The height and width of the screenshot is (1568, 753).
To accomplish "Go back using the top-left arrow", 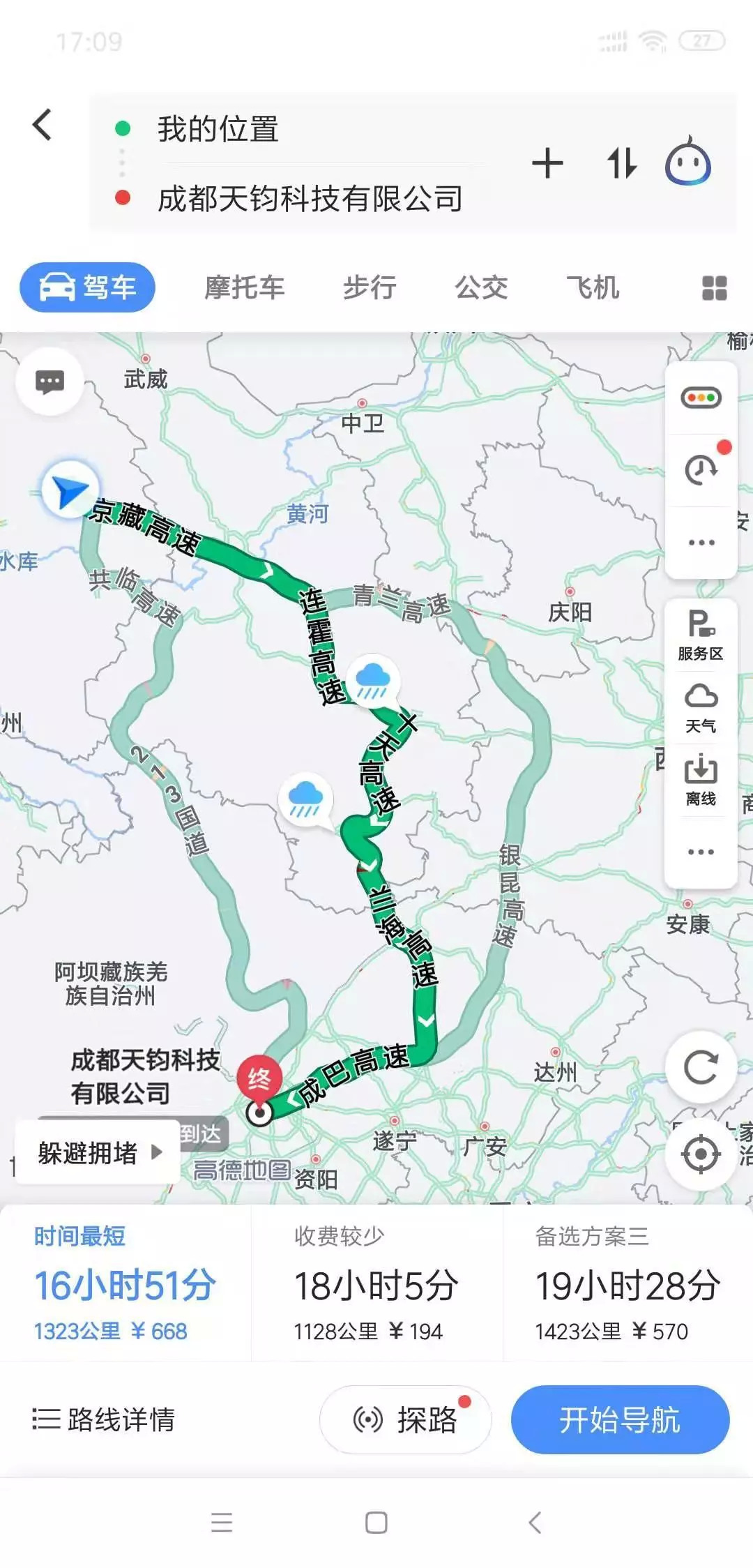I will 43,126.
